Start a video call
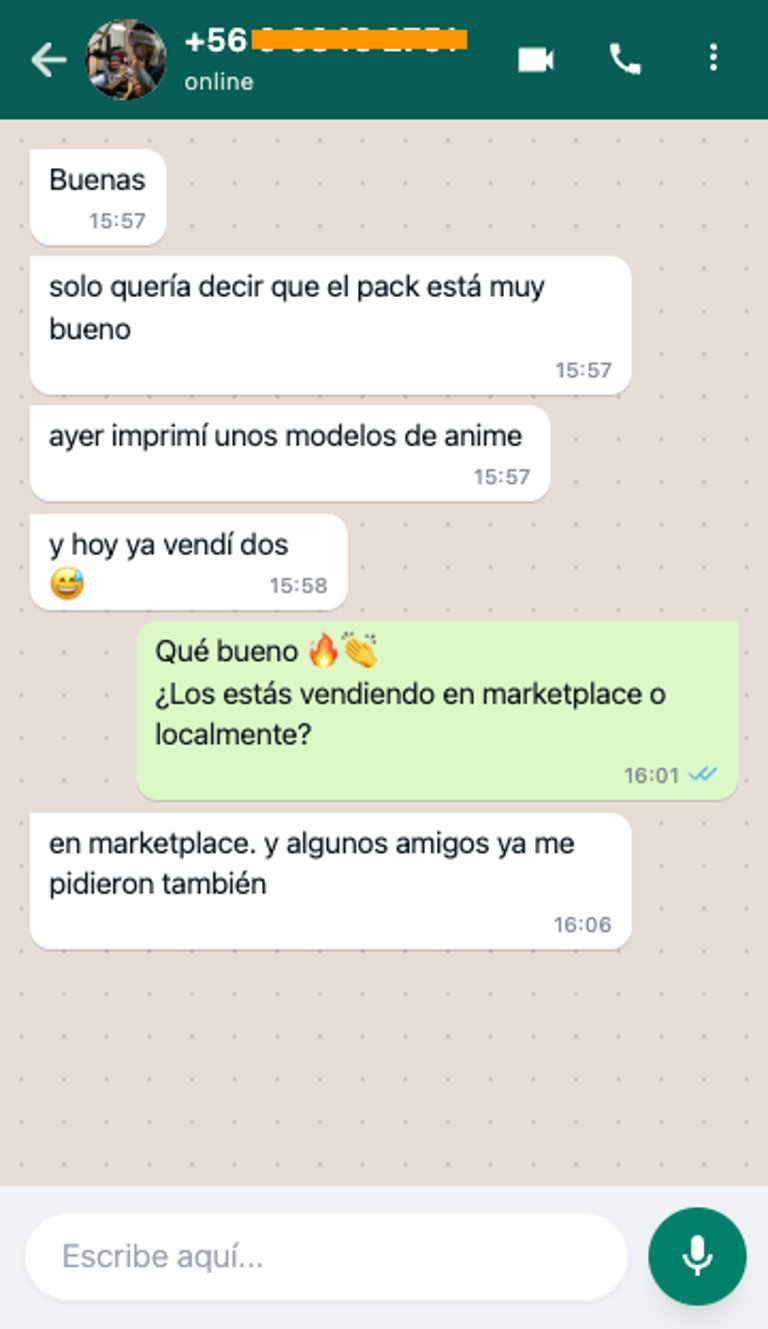The height and width of the screenshot is (1329, 768). click(536, 60)
